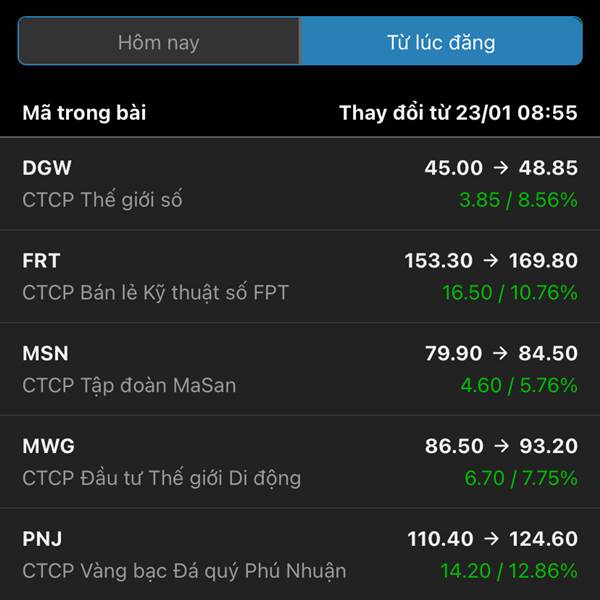This screenshot has height=600, width=600.
Task: Open the DGW stock row
Action: (300, 184)
